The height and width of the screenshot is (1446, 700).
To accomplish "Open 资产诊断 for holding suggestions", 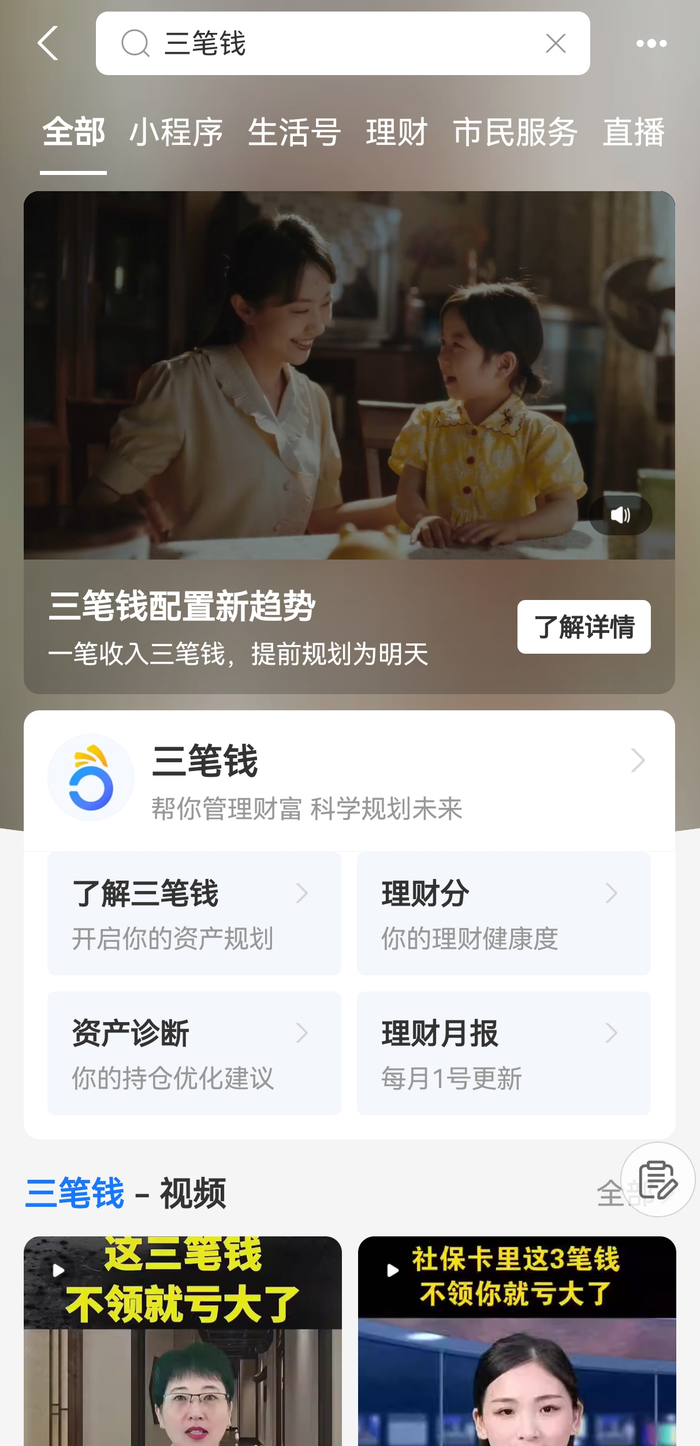I will [194, 1053].
